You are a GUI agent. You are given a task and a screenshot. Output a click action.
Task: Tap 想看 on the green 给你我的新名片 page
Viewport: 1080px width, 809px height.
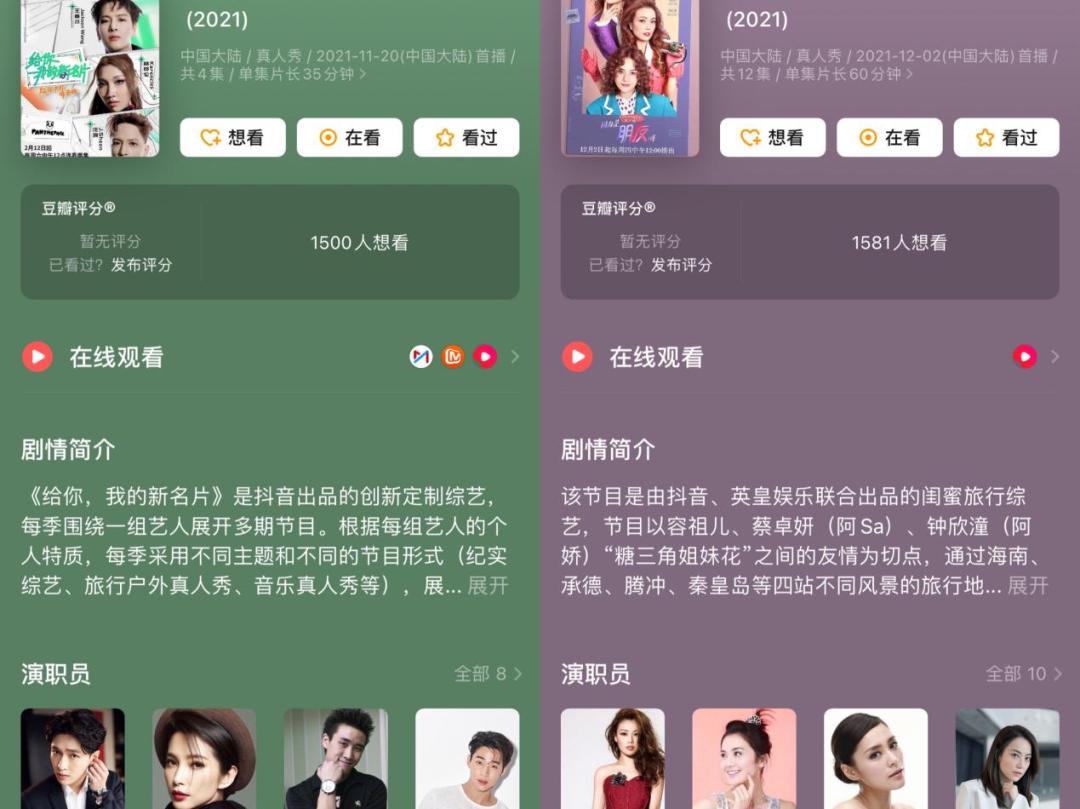(232, 138)
